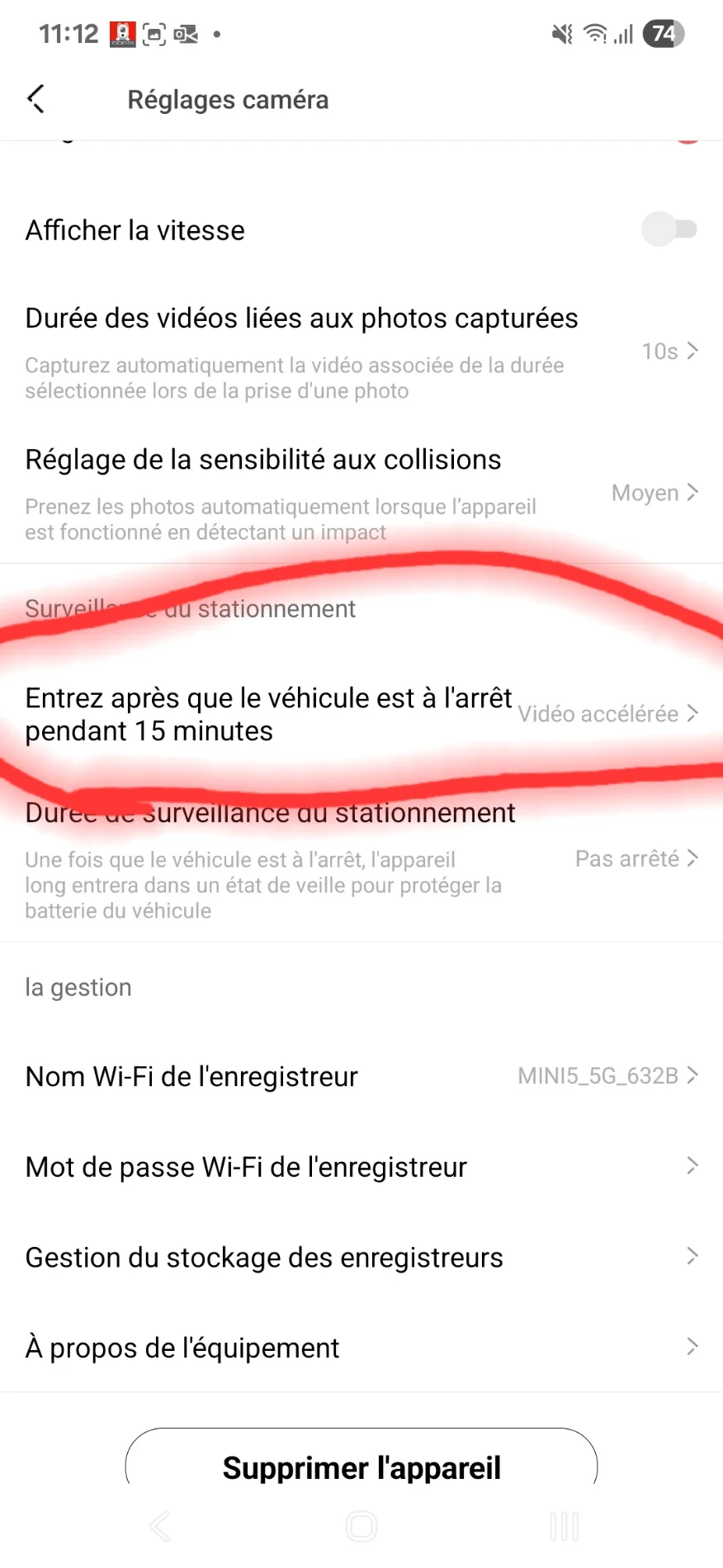Image resolution: width=723 pixels, height=1568 pixels.
Task: Open the system recent apps view
Action: pyautogui.click(x=565, y=1527)
